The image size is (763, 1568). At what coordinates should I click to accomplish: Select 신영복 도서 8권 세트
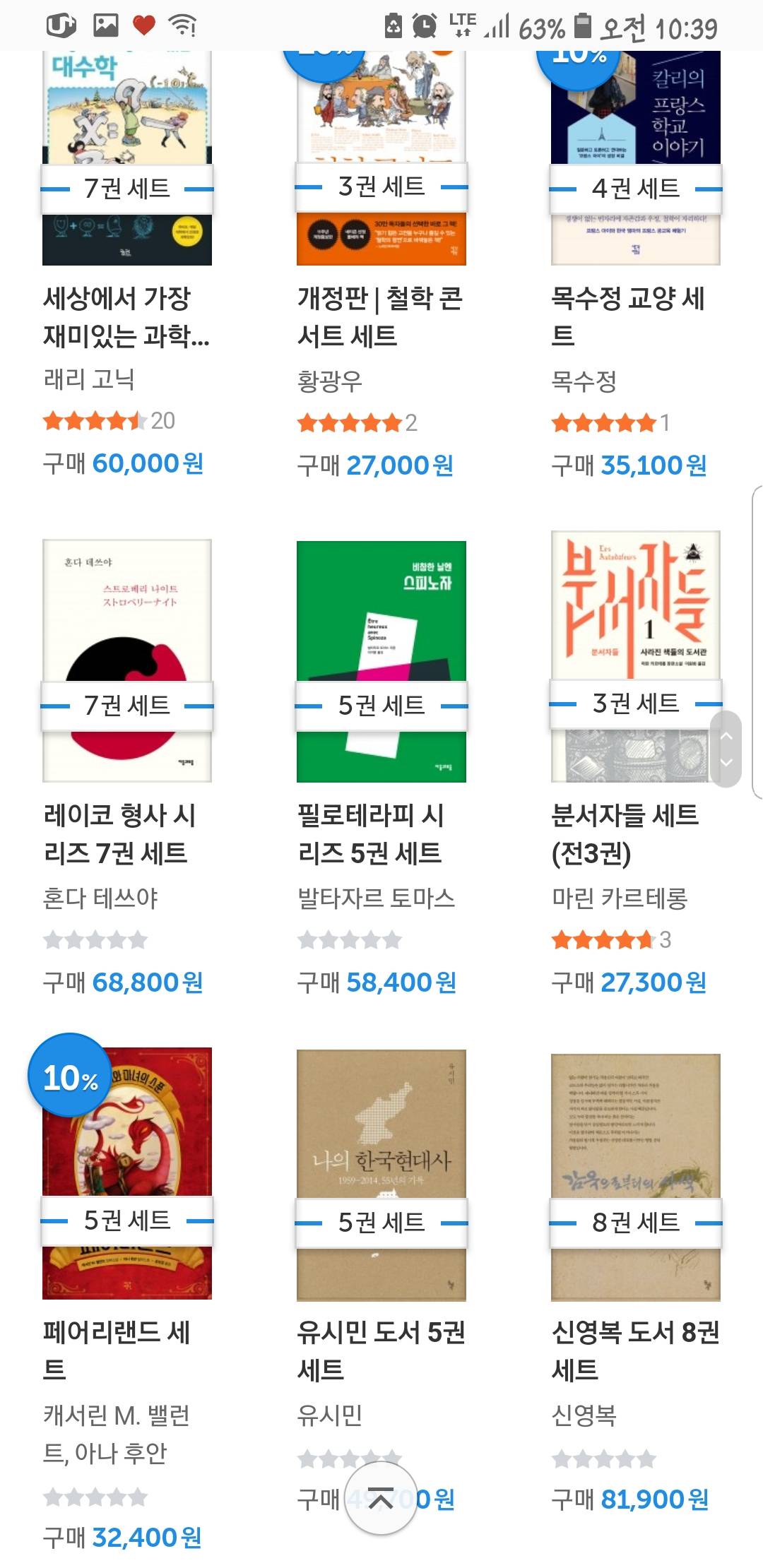click(635, 1349)
